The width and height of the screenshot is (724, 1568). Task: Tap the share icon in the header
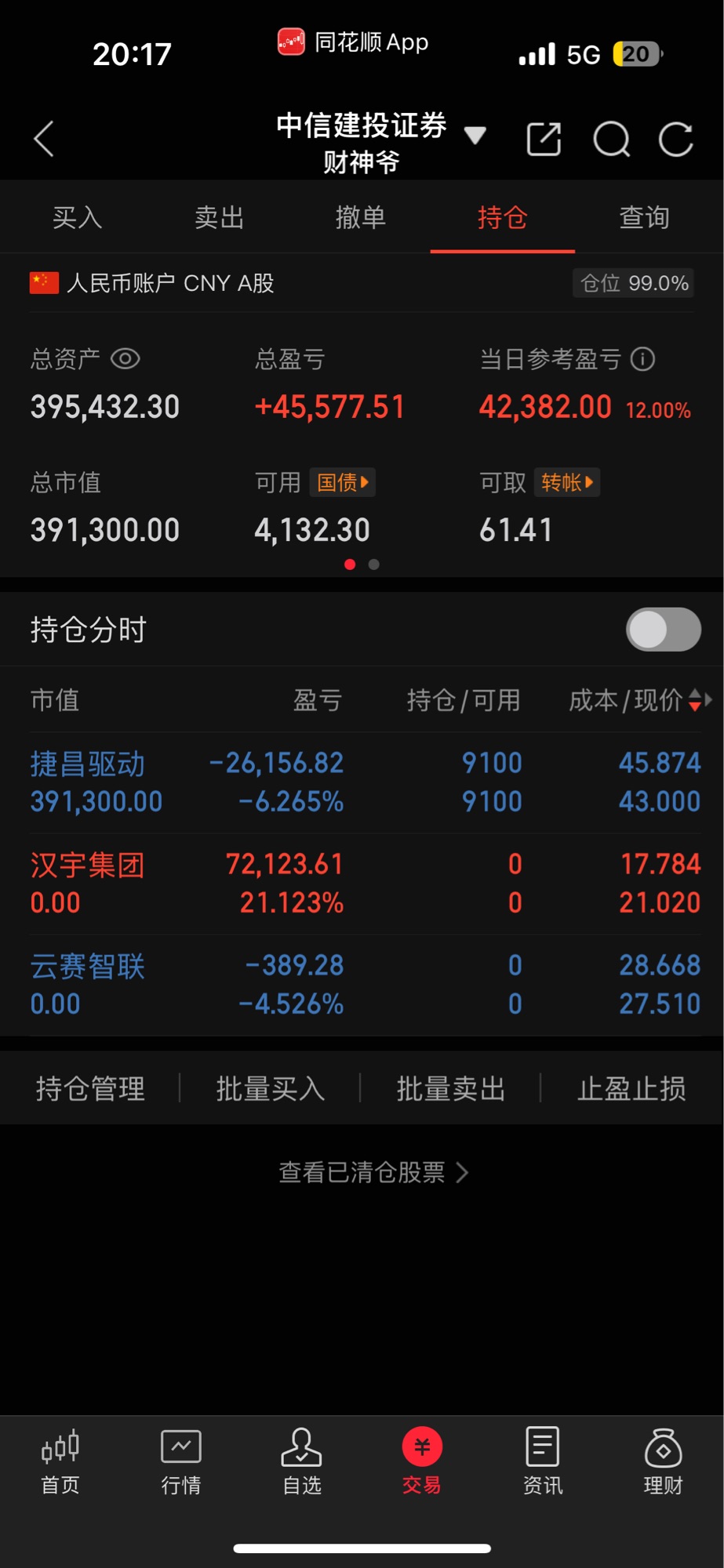click(544, 140)
